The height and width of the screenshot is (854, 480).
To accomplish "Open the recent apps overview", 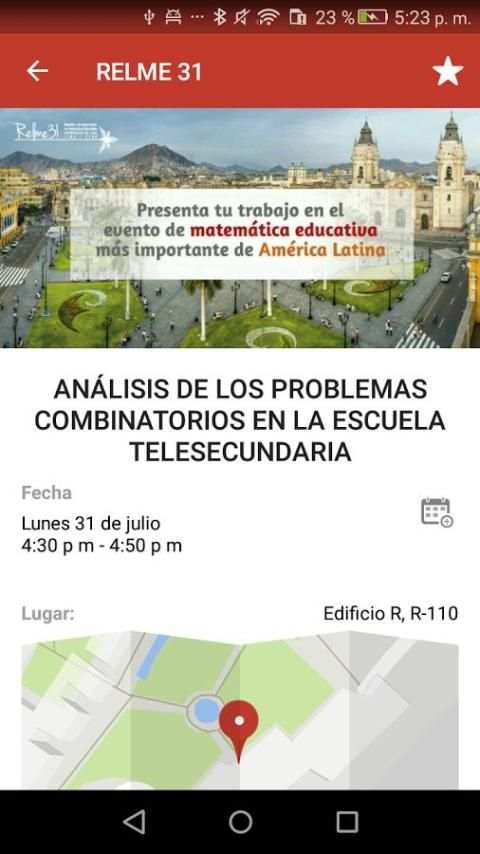I will (347, 821).
